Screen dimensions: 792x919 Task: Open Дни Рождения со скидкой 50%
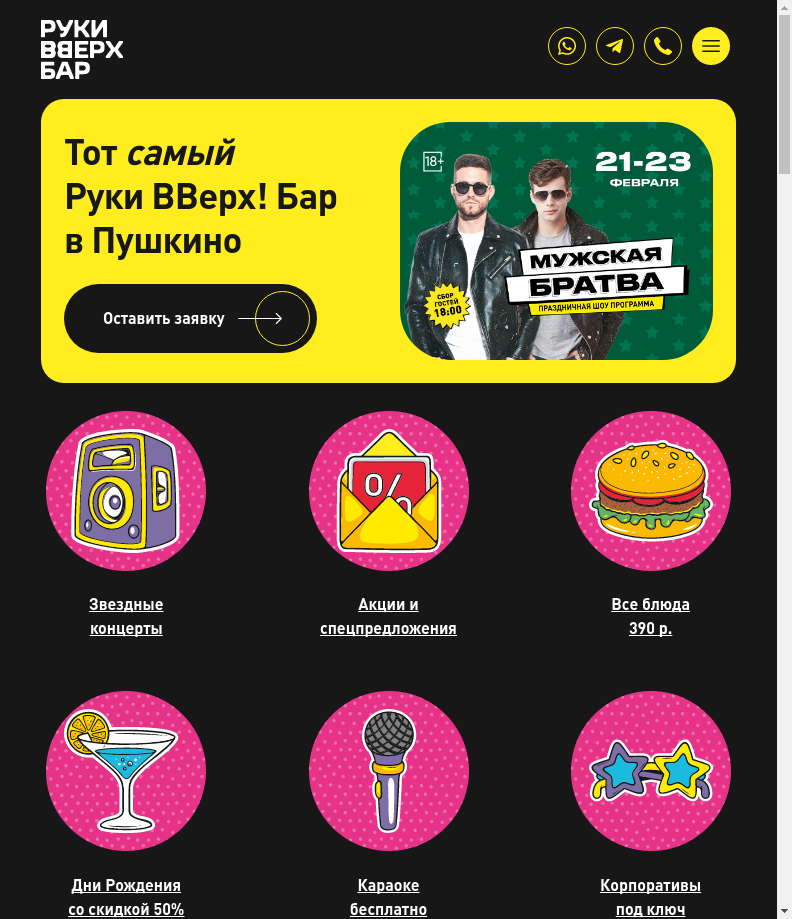pos(126,896)
